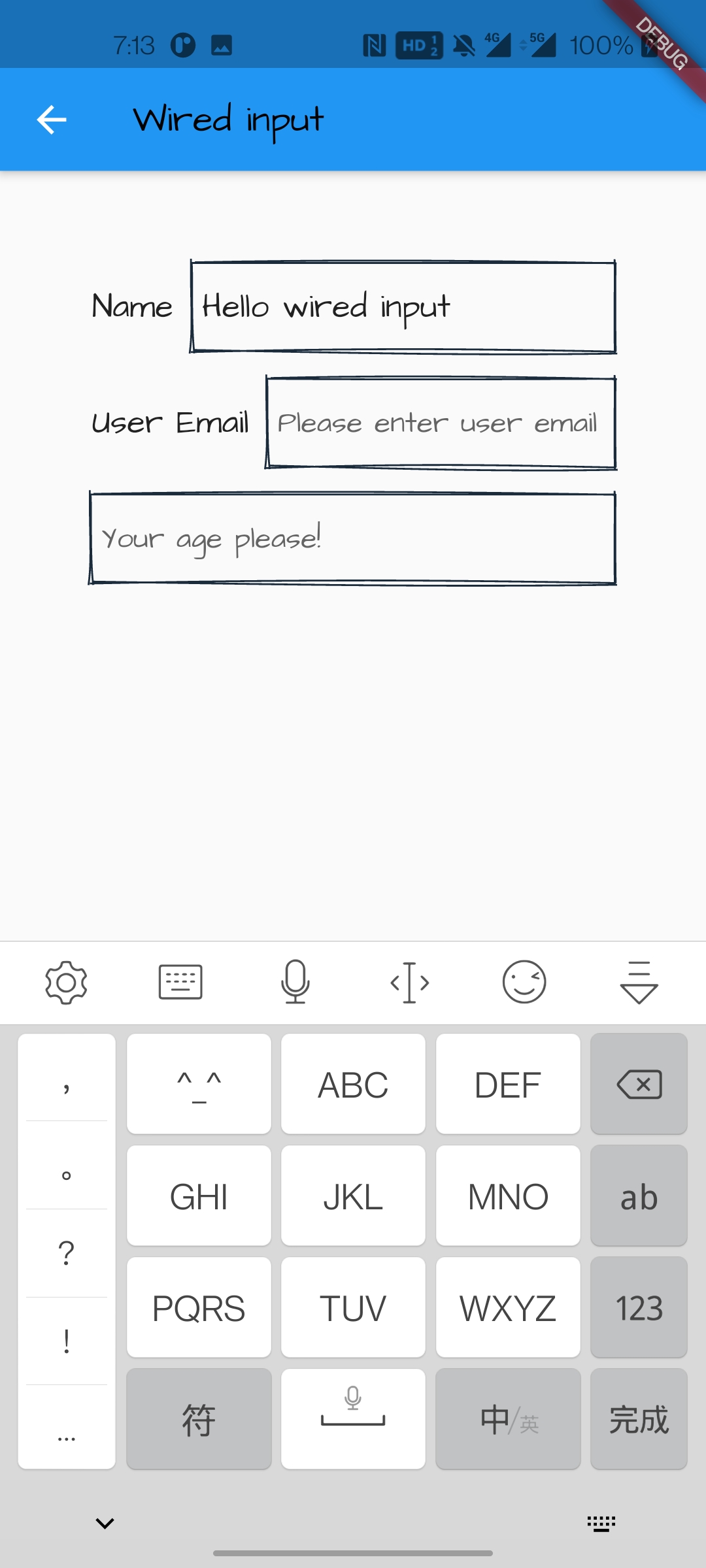Image resolution: width=706 pixels, height=1568 pixels.
Task: Toggle 中/英 language key
Action: coord(508,1419)
